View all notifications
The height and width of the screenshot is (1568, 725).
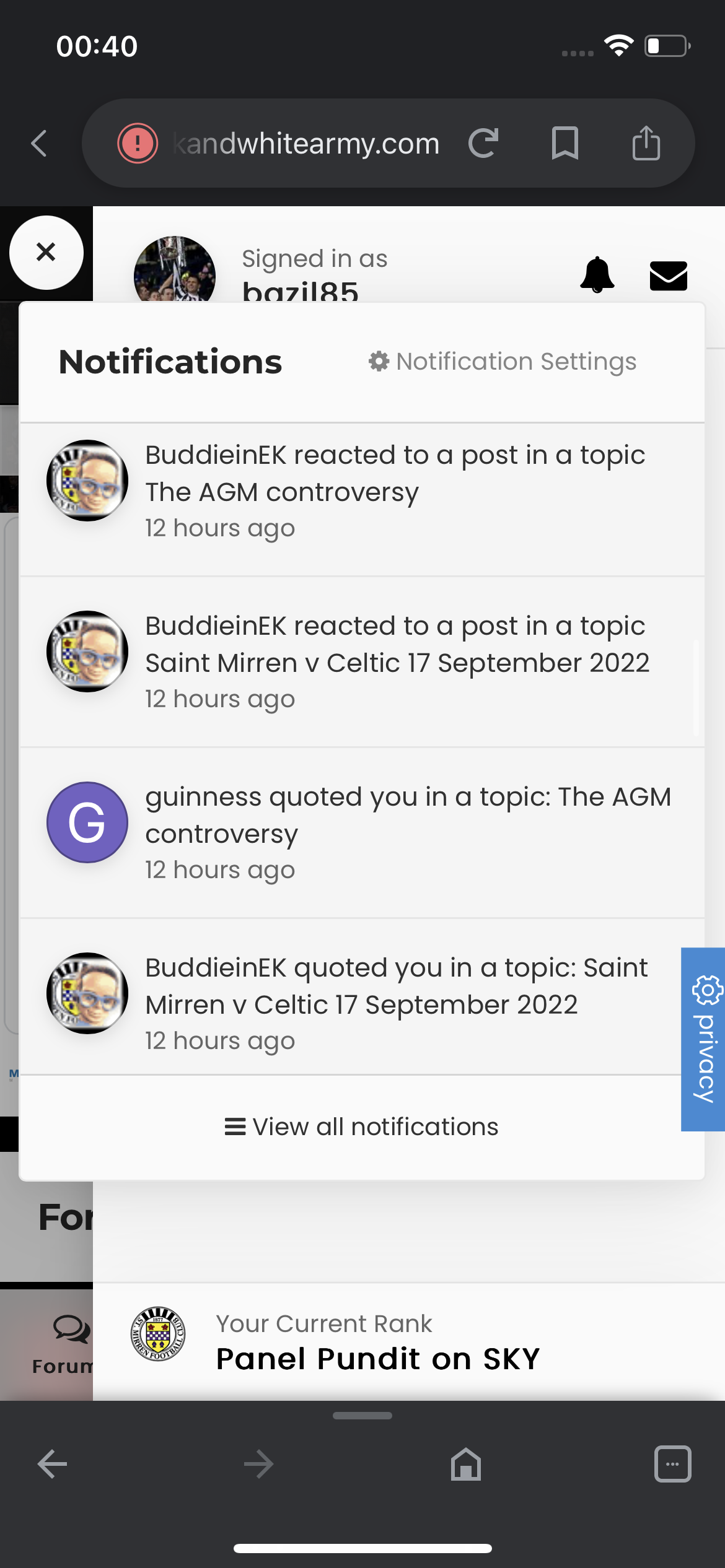[362, 1126]
